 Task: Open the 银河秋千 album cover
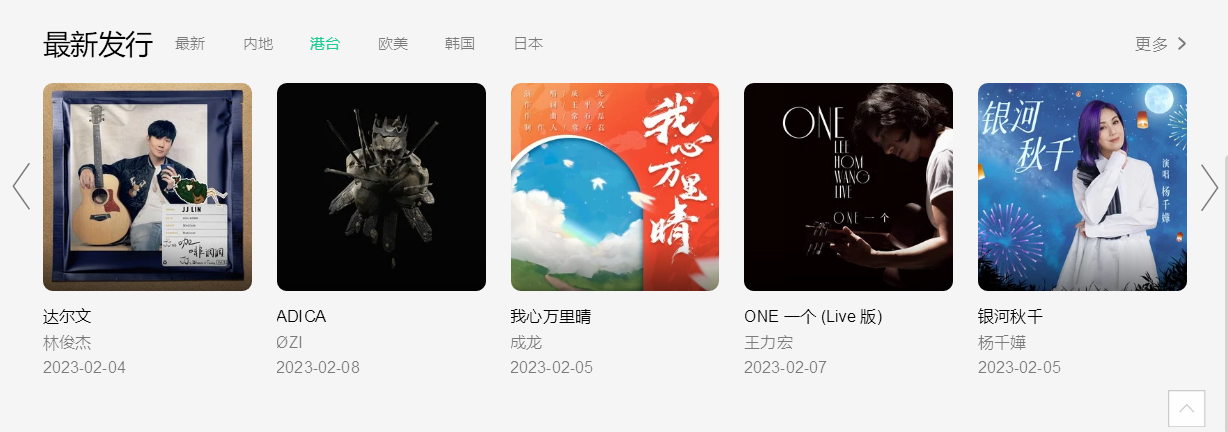pos(1082,187)
